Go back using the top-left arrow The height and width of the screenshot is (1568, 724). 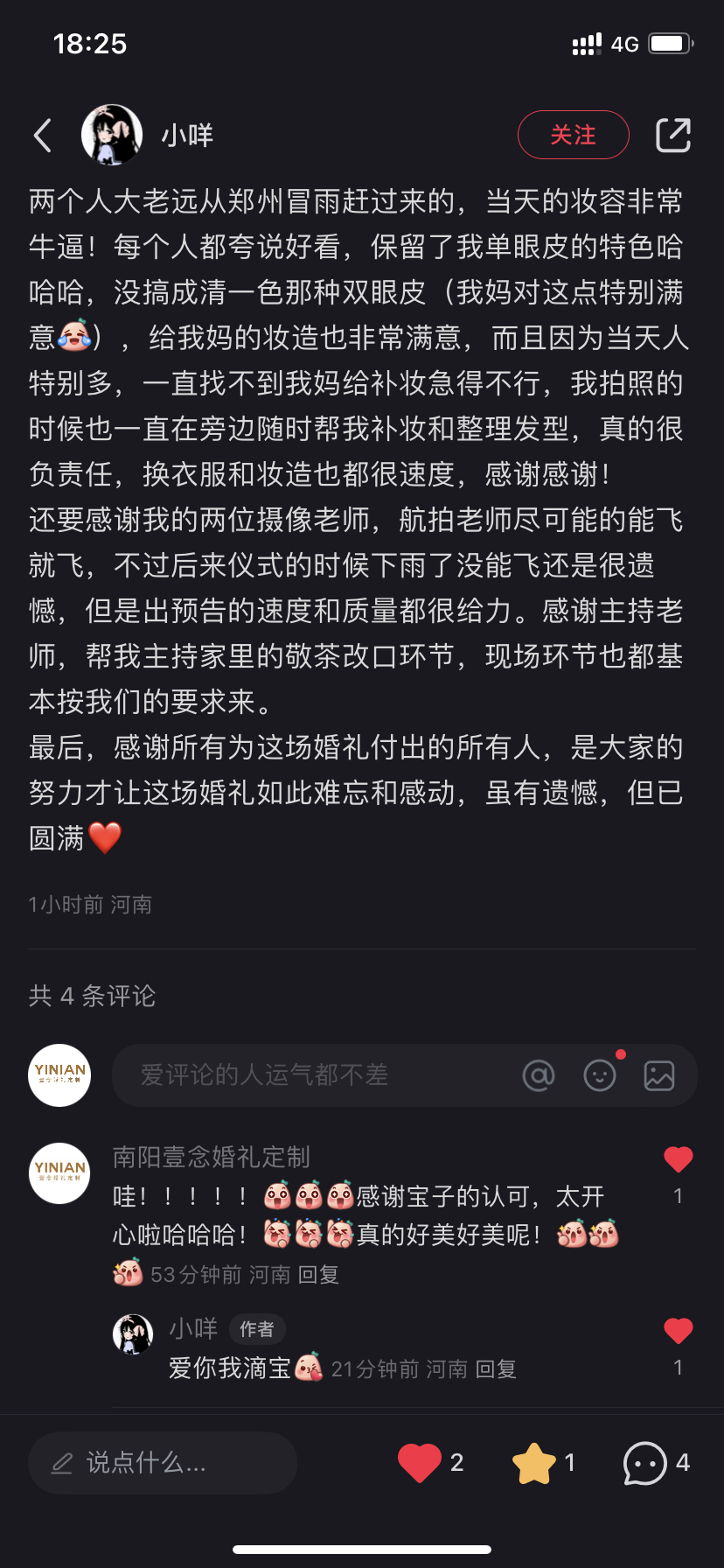(43, 136)
